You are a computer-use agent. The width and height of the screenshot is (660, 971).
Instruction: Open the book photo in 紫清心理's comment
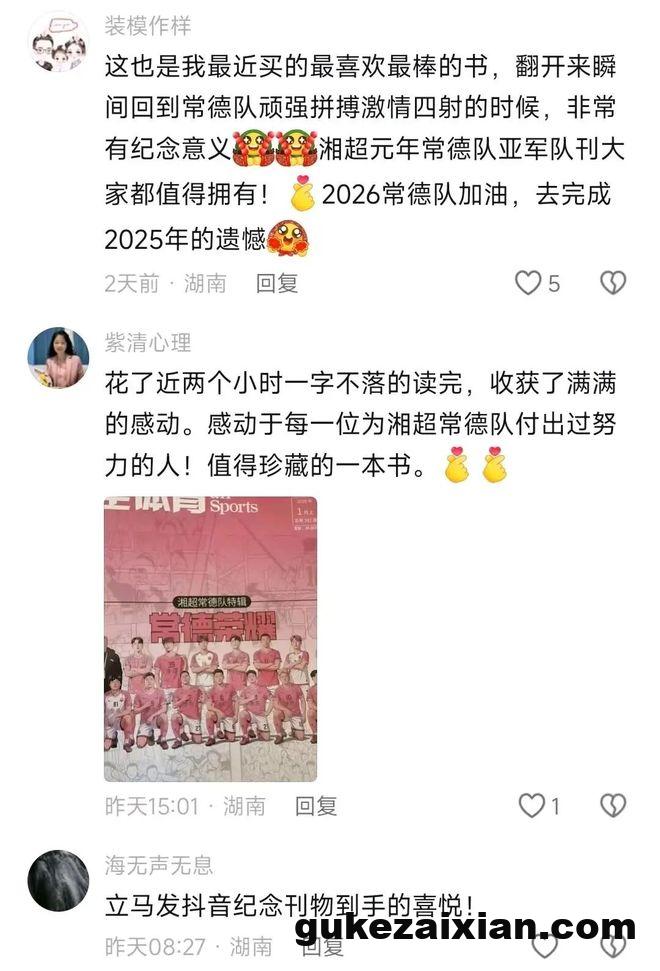(x=210, y=638)
